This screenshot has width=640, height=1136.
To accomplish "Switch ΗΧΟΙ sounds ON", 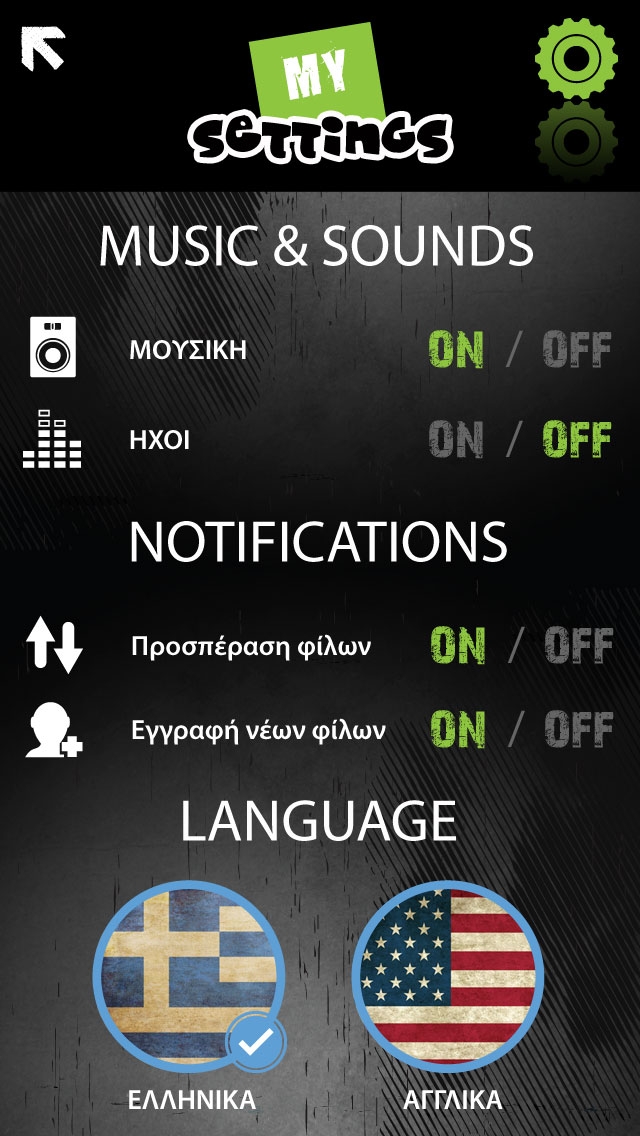I will [x=456, y=439].
